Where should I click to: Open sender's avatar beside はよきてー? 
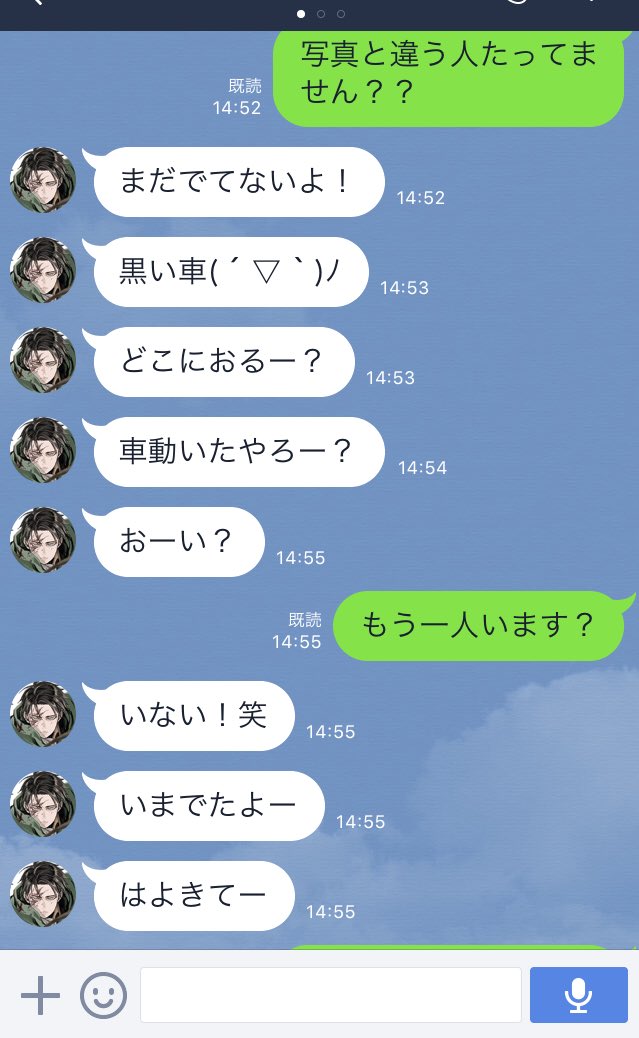coord(43,894)
